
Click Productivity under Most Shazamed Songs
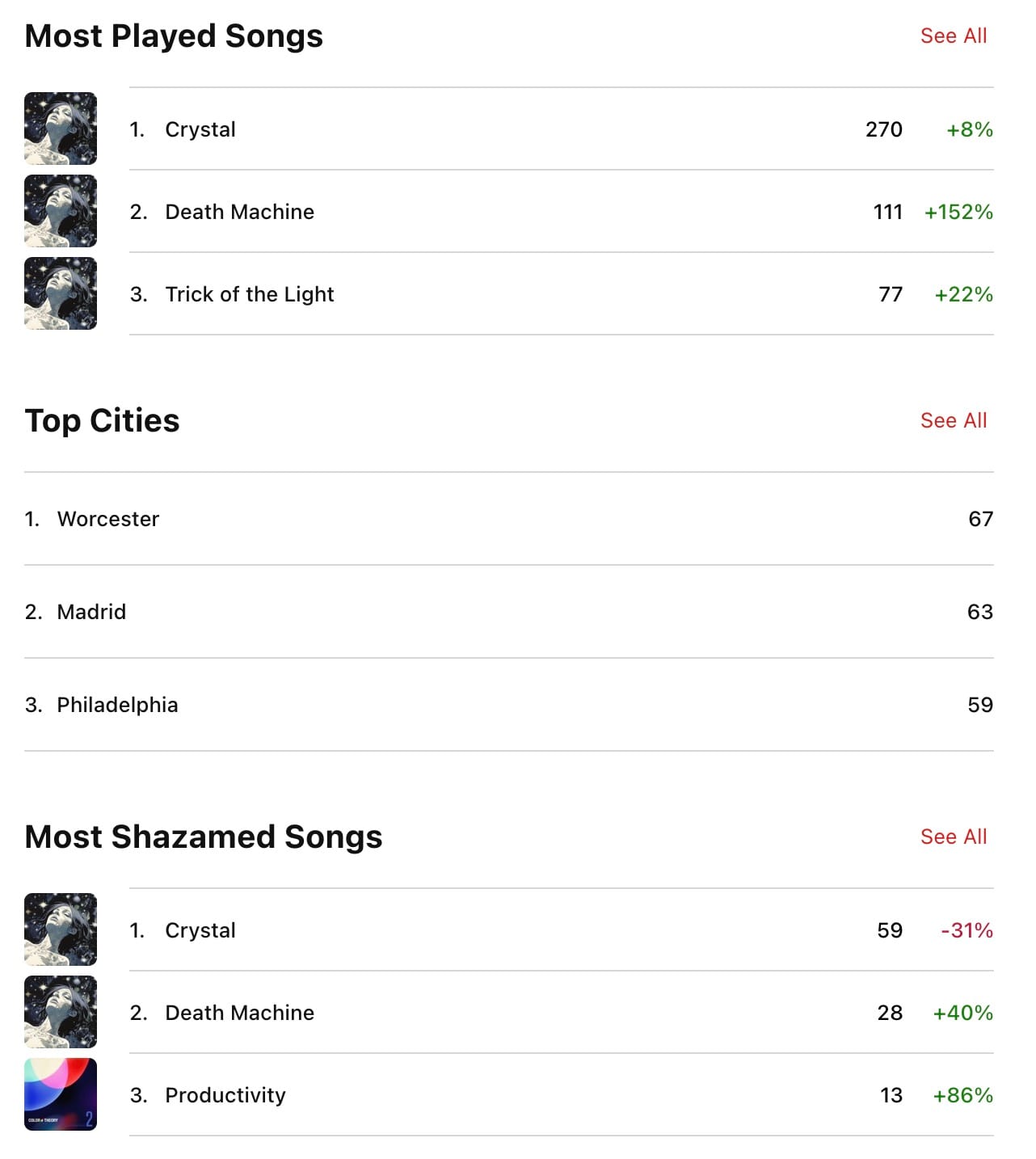224,1094
